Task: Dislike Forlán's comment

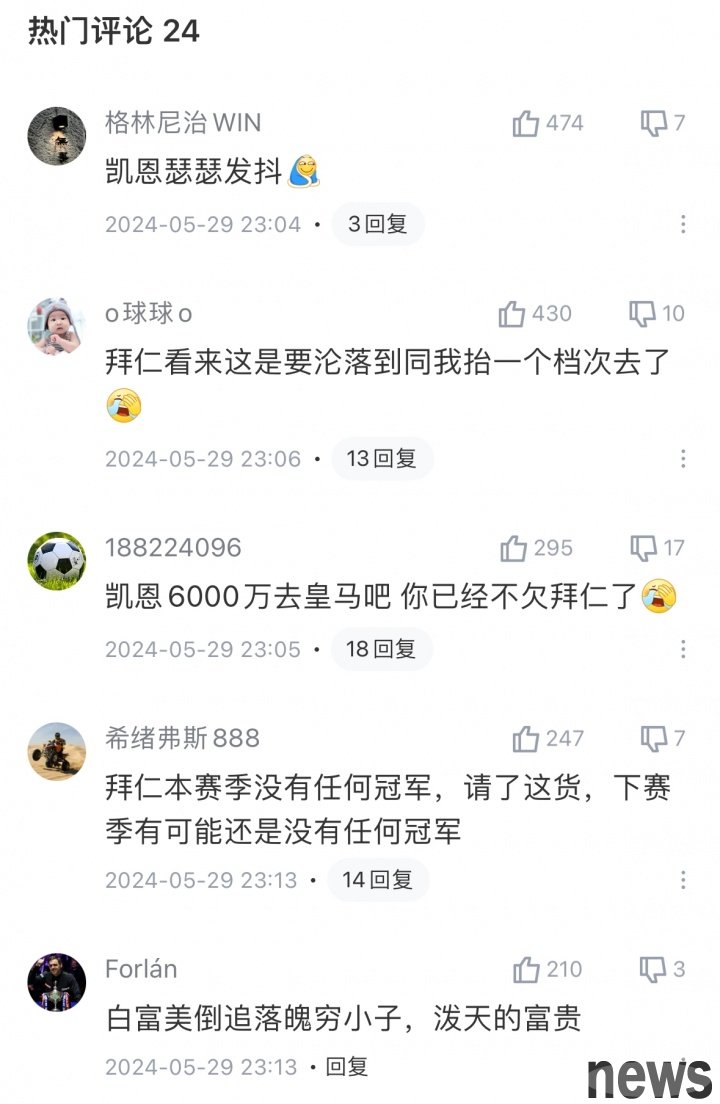Action: [653, 969]
